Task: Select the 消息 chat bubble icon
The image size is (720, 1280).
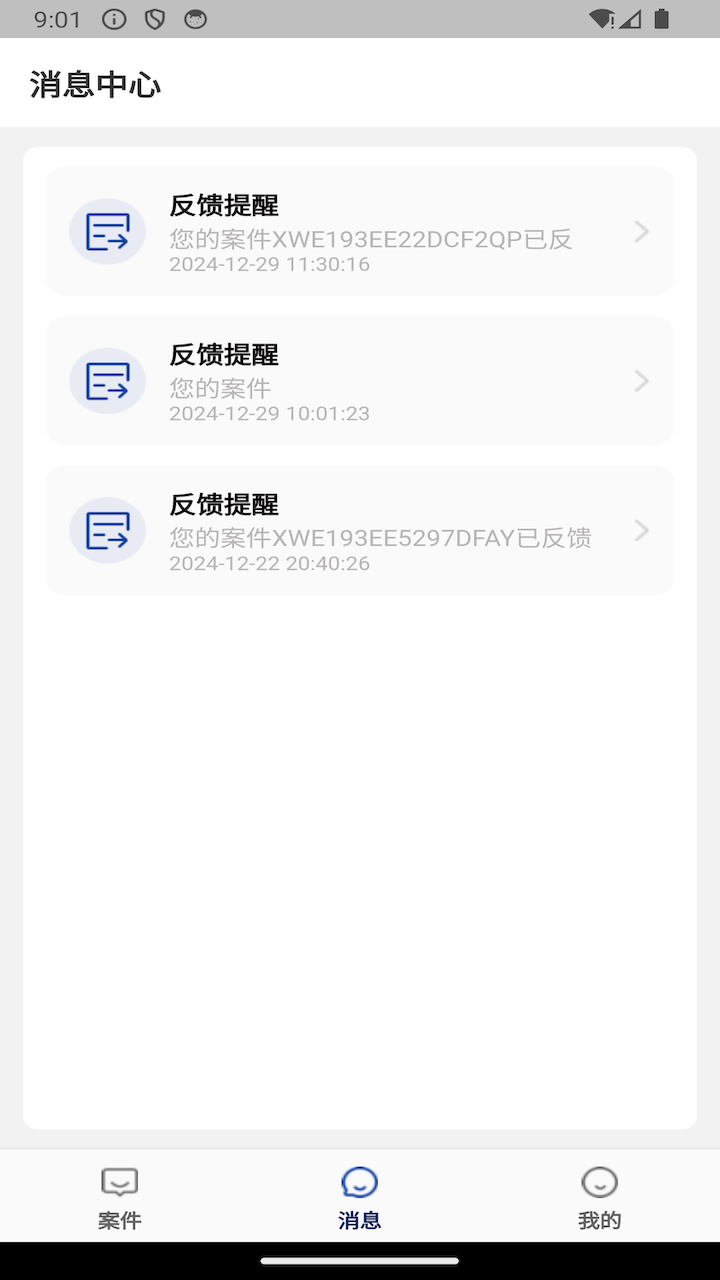Action: (x=360, y=1182)
